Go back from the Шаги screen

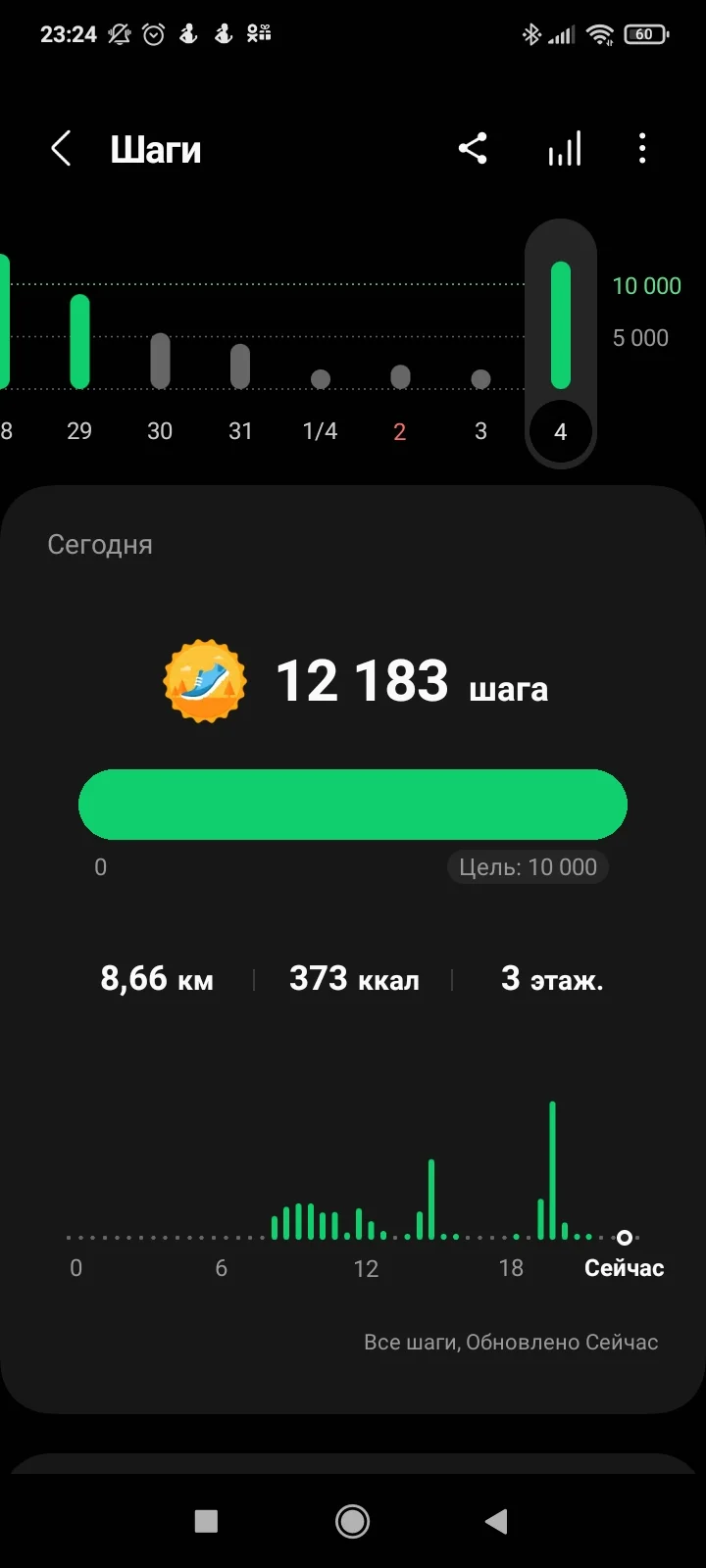[x=61, y=150]
